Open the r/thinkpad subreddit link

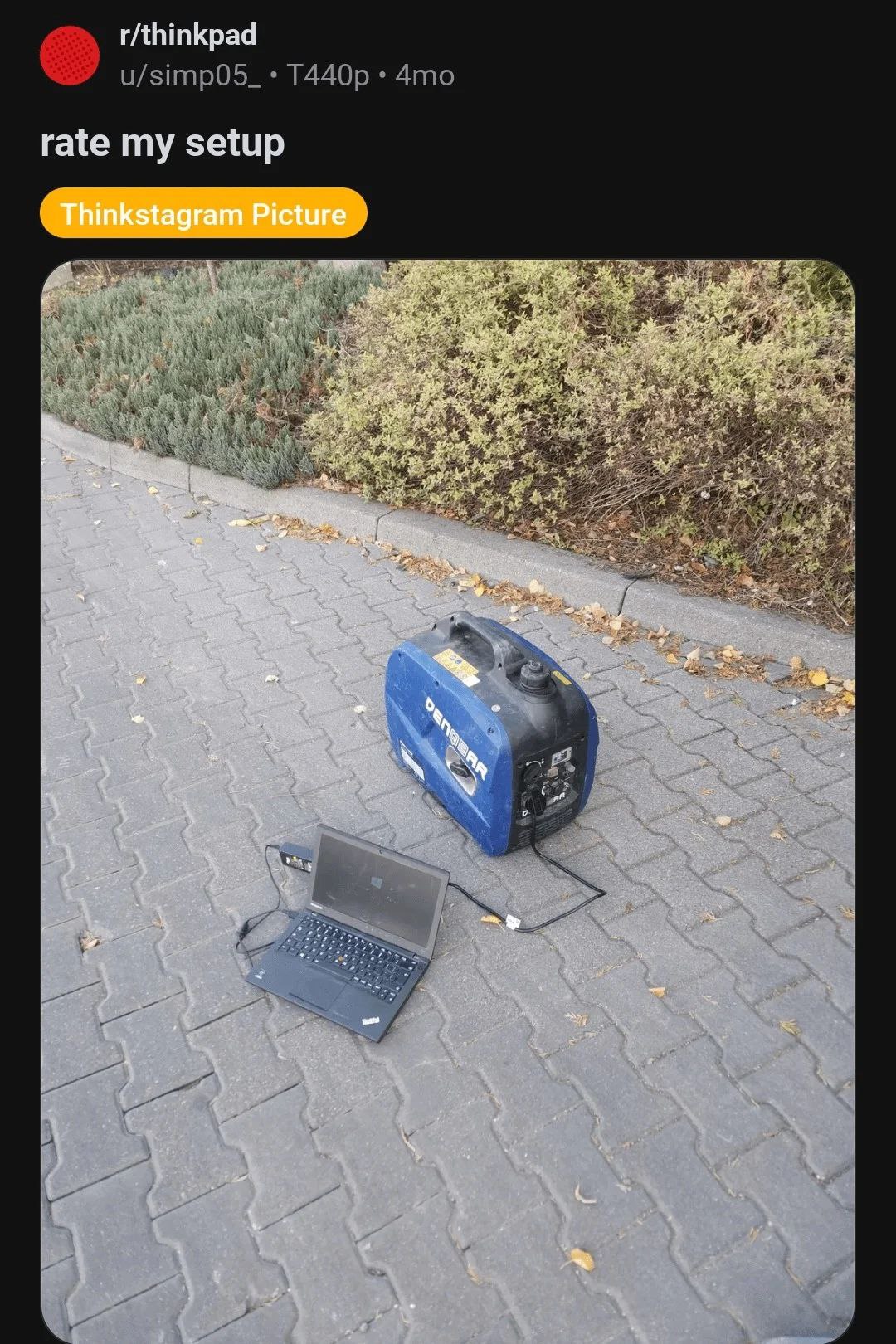[188, 36]
